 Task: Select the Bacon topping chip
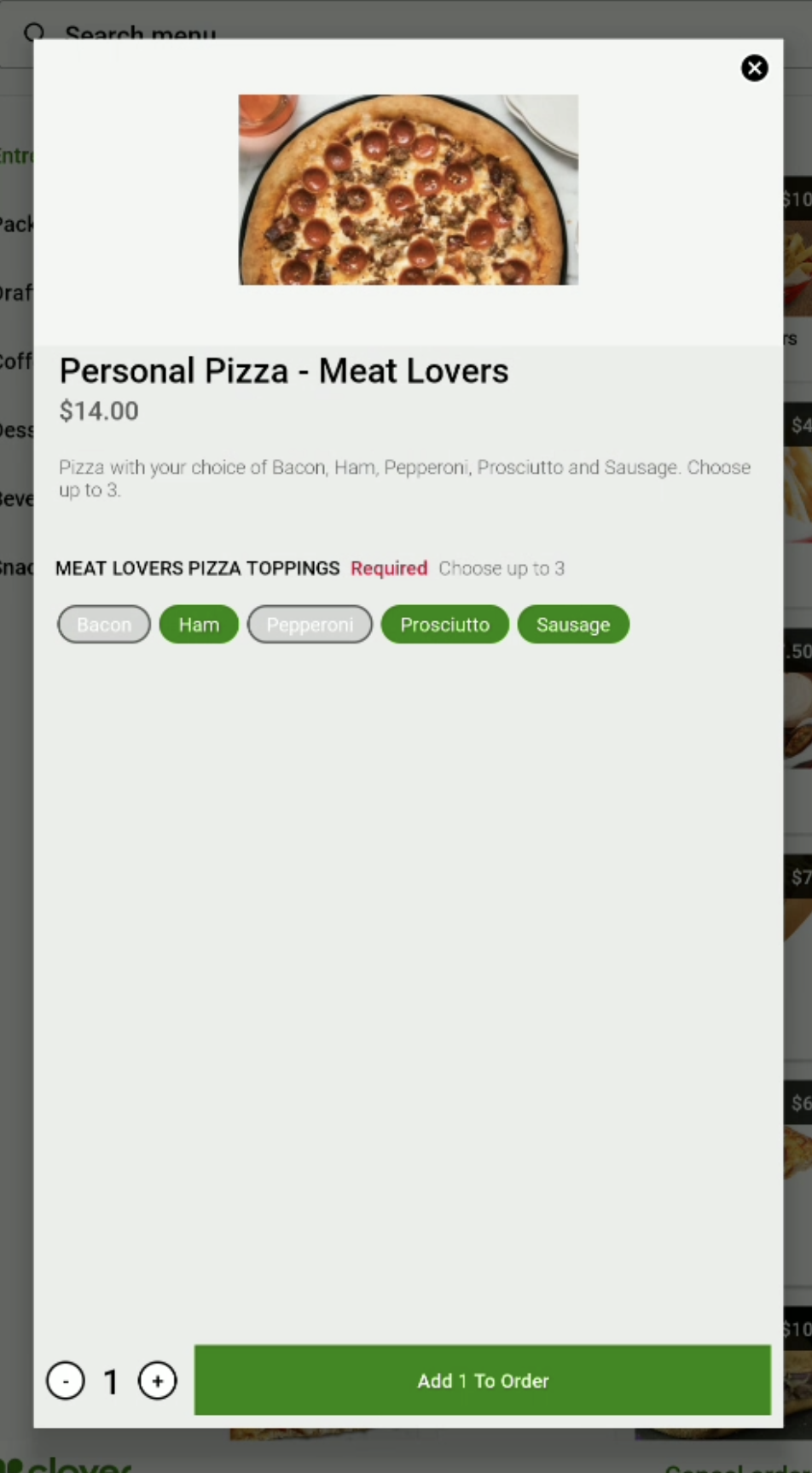point(104,625)
